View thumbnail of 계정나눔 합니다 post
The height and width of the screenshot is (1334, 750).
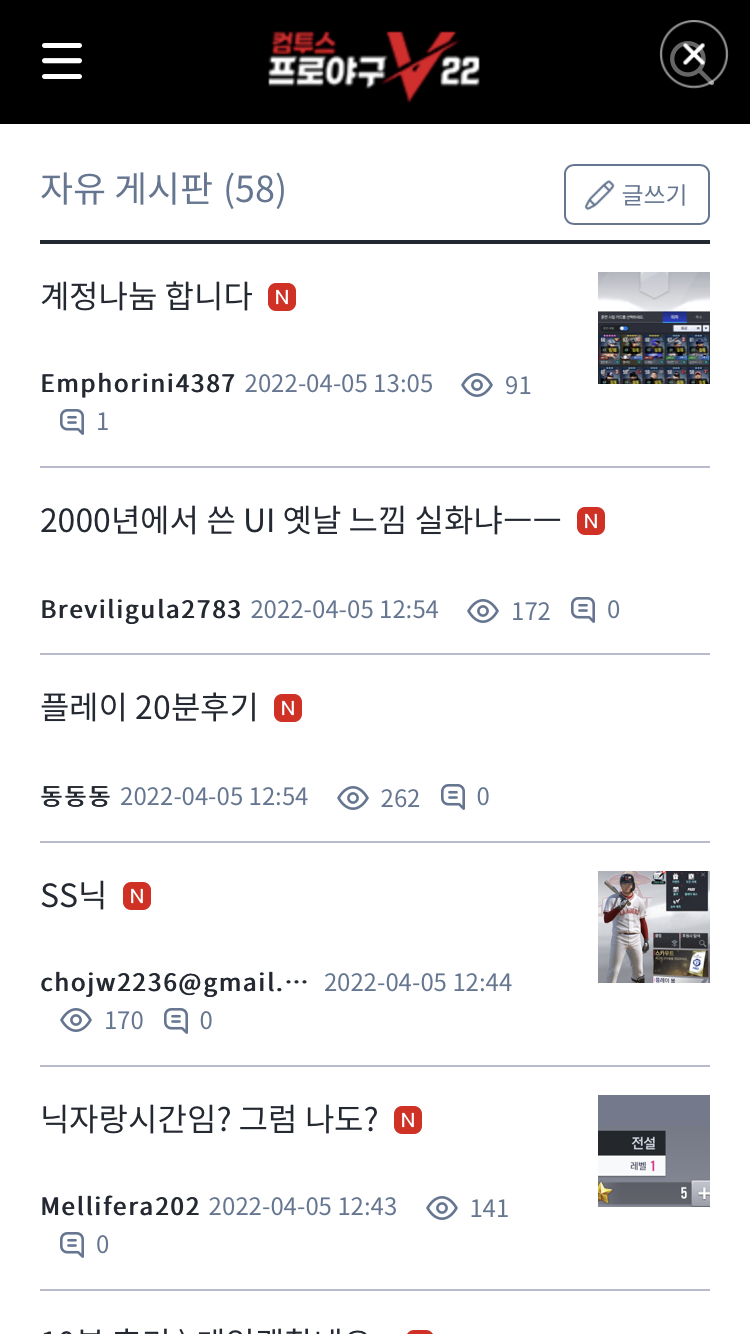(x=653, y=328)
